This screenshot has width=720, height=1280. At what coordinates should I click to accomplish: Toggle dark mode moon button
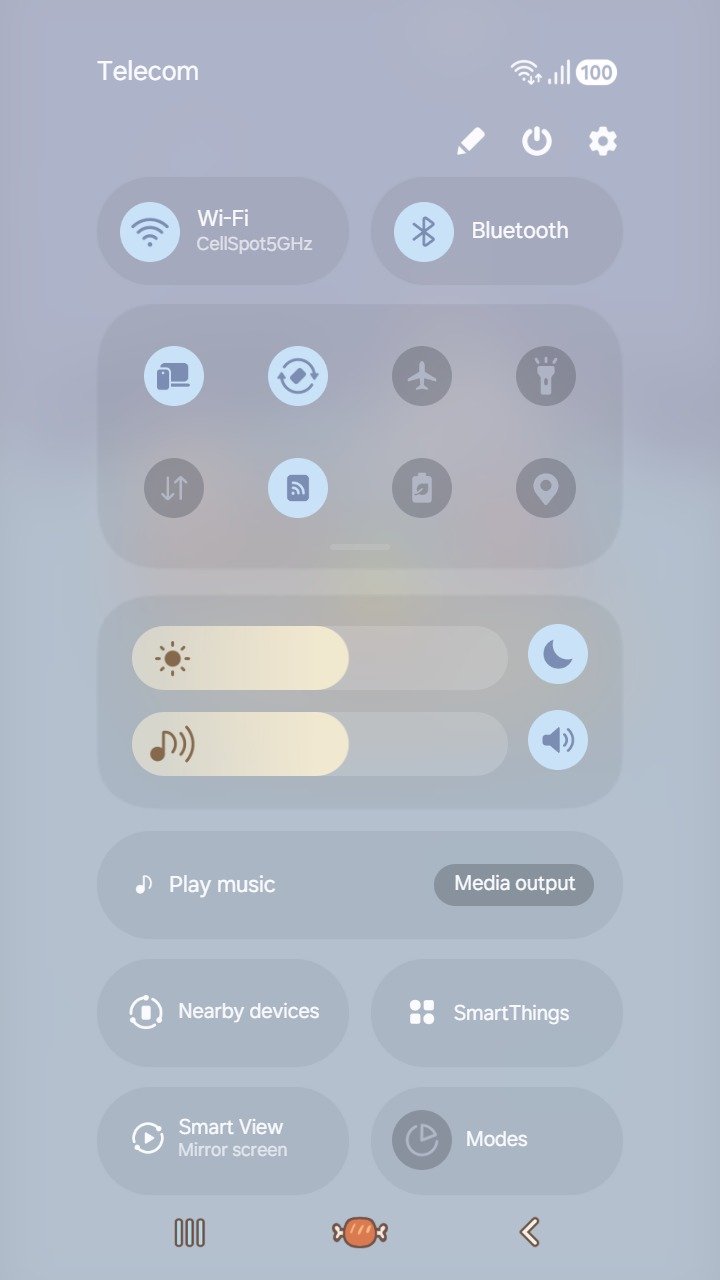coord(558,654)
